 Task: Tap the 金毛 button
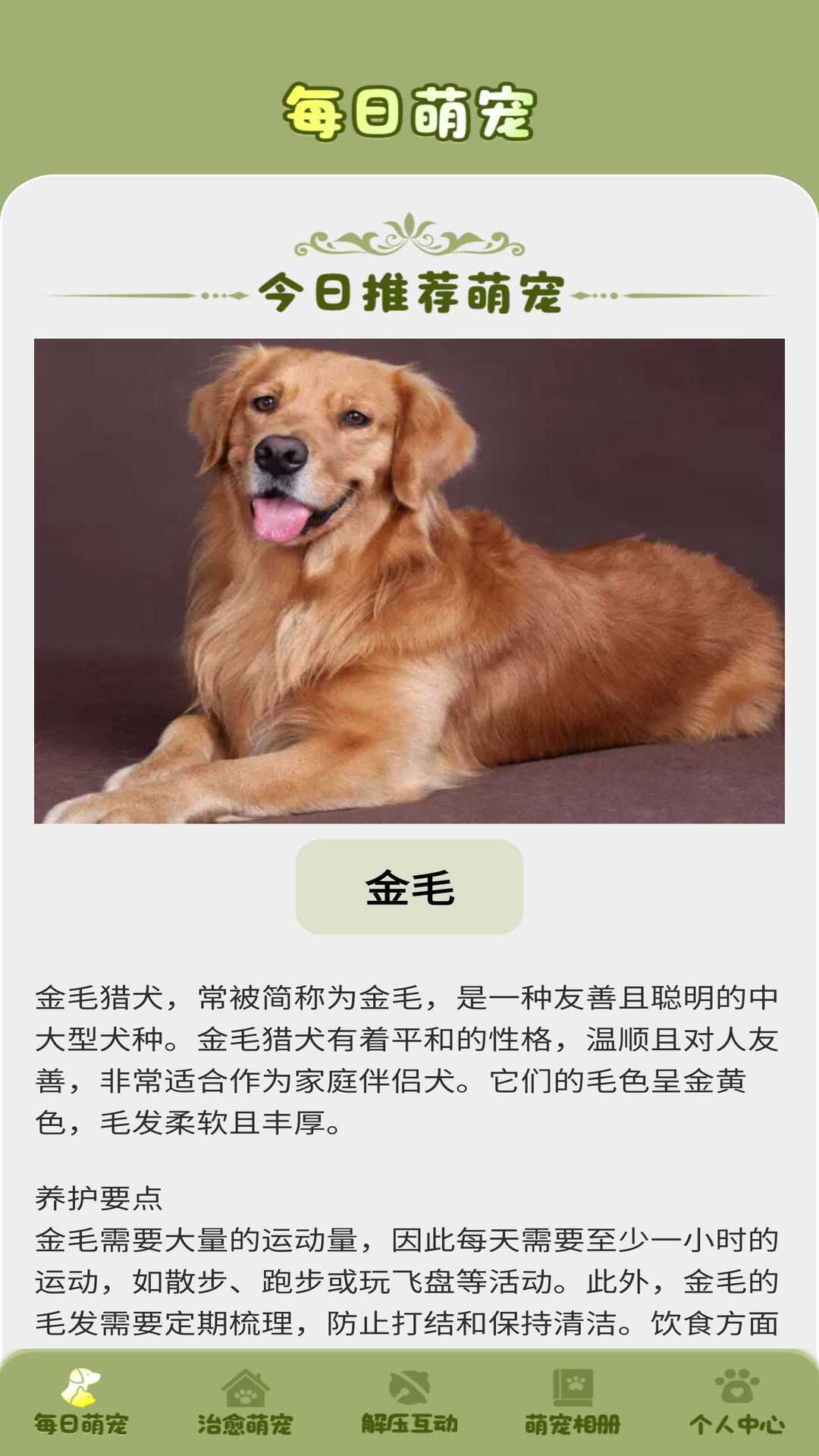[409, 886]
